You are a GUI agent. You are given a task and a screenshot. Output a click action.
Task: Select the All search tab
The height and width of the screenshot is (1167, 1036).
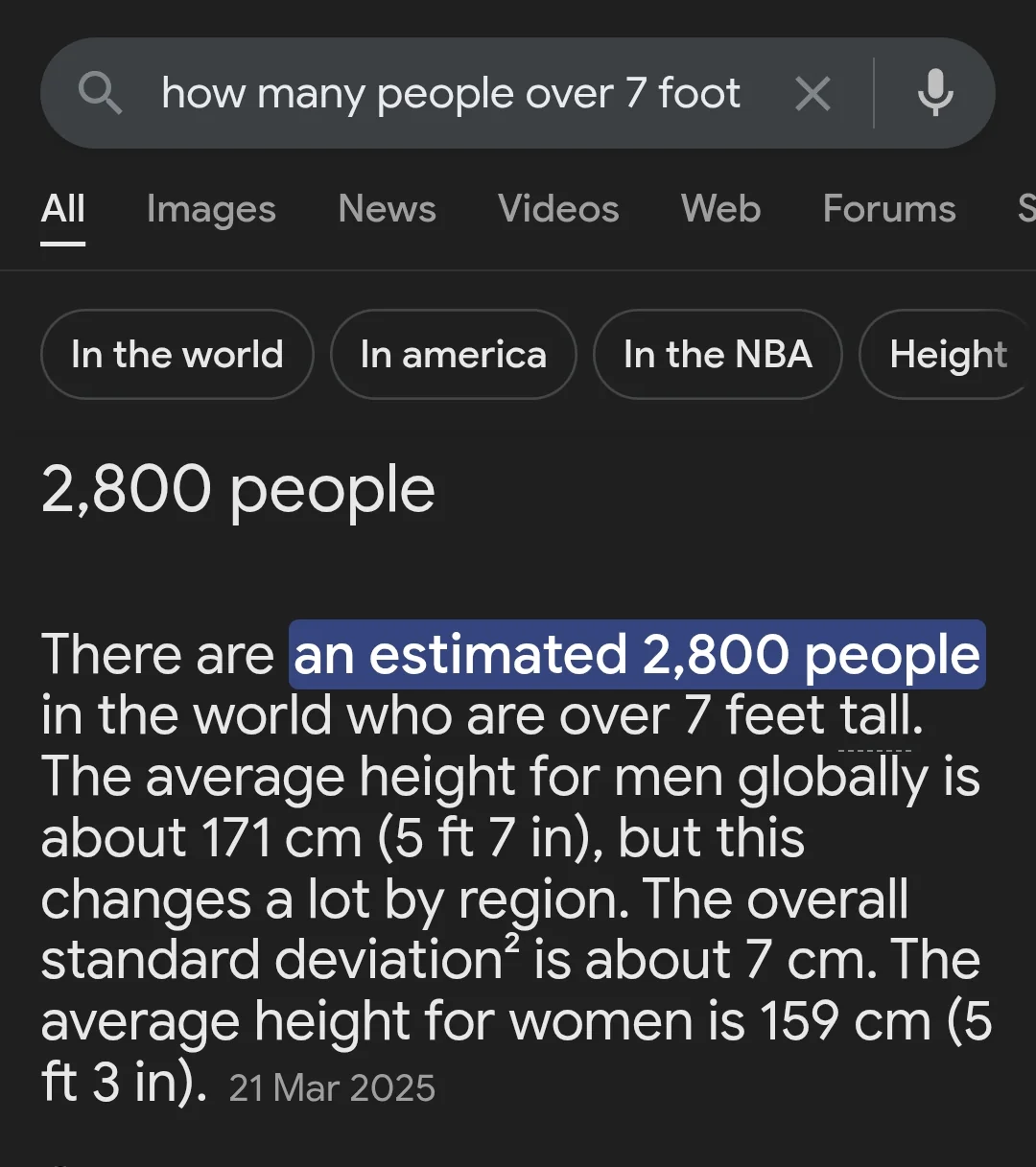pyautogui.click(x=62, y=209)
